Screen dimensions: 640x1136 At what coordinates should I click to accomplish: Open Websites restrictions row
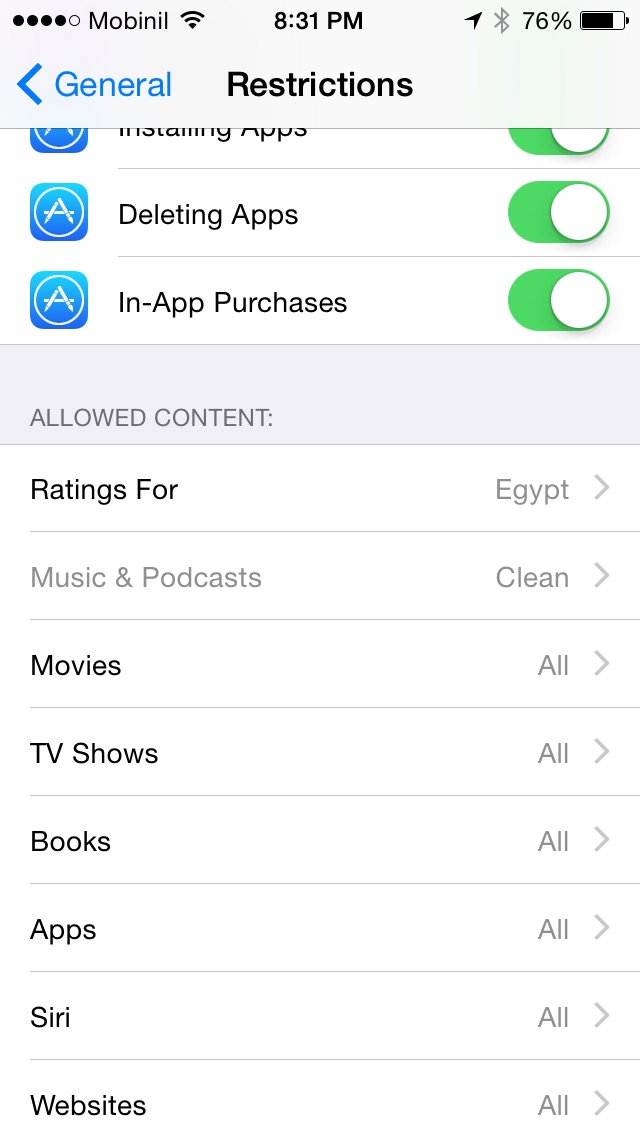(x=320, y=1104)
